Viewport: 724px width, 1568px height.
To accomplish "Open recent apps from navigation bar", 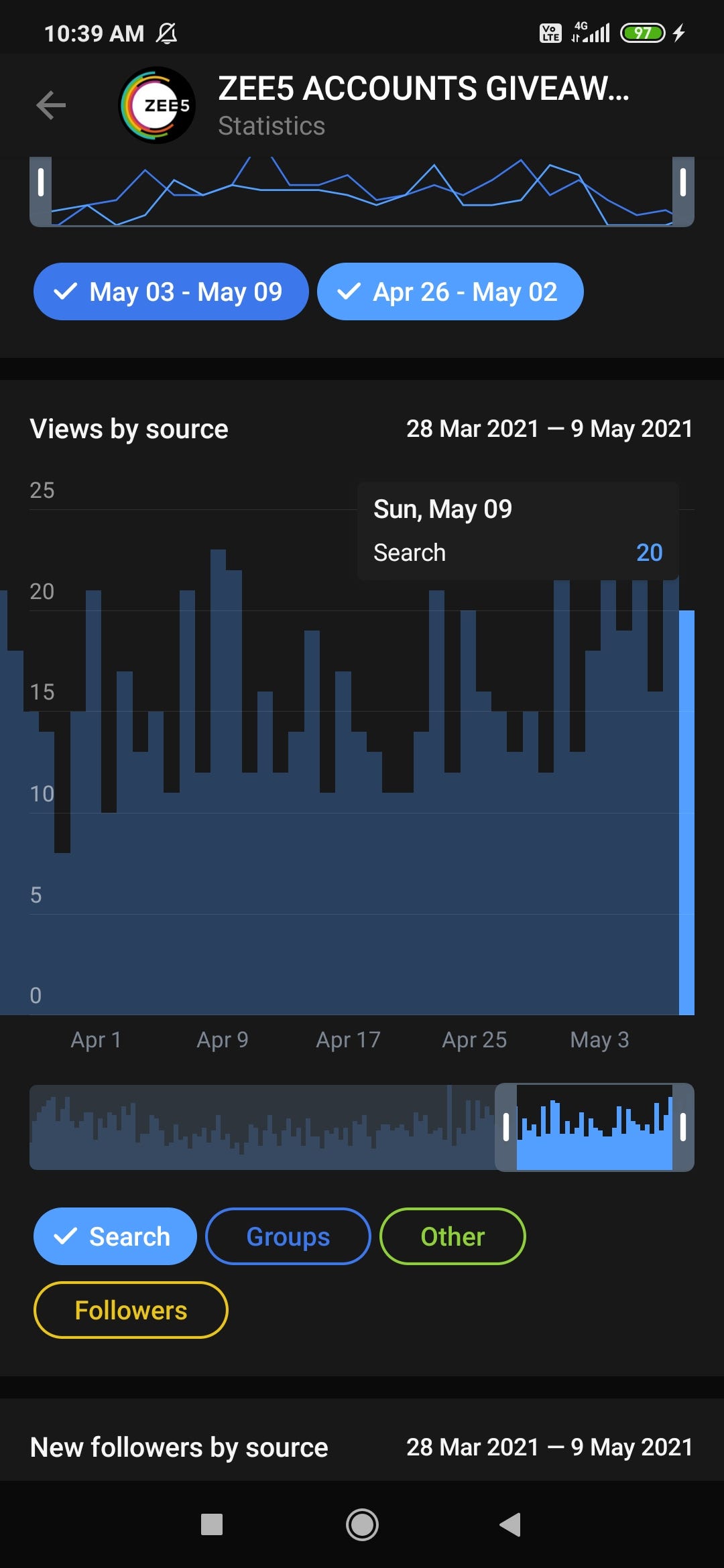I will (212, 1525).
